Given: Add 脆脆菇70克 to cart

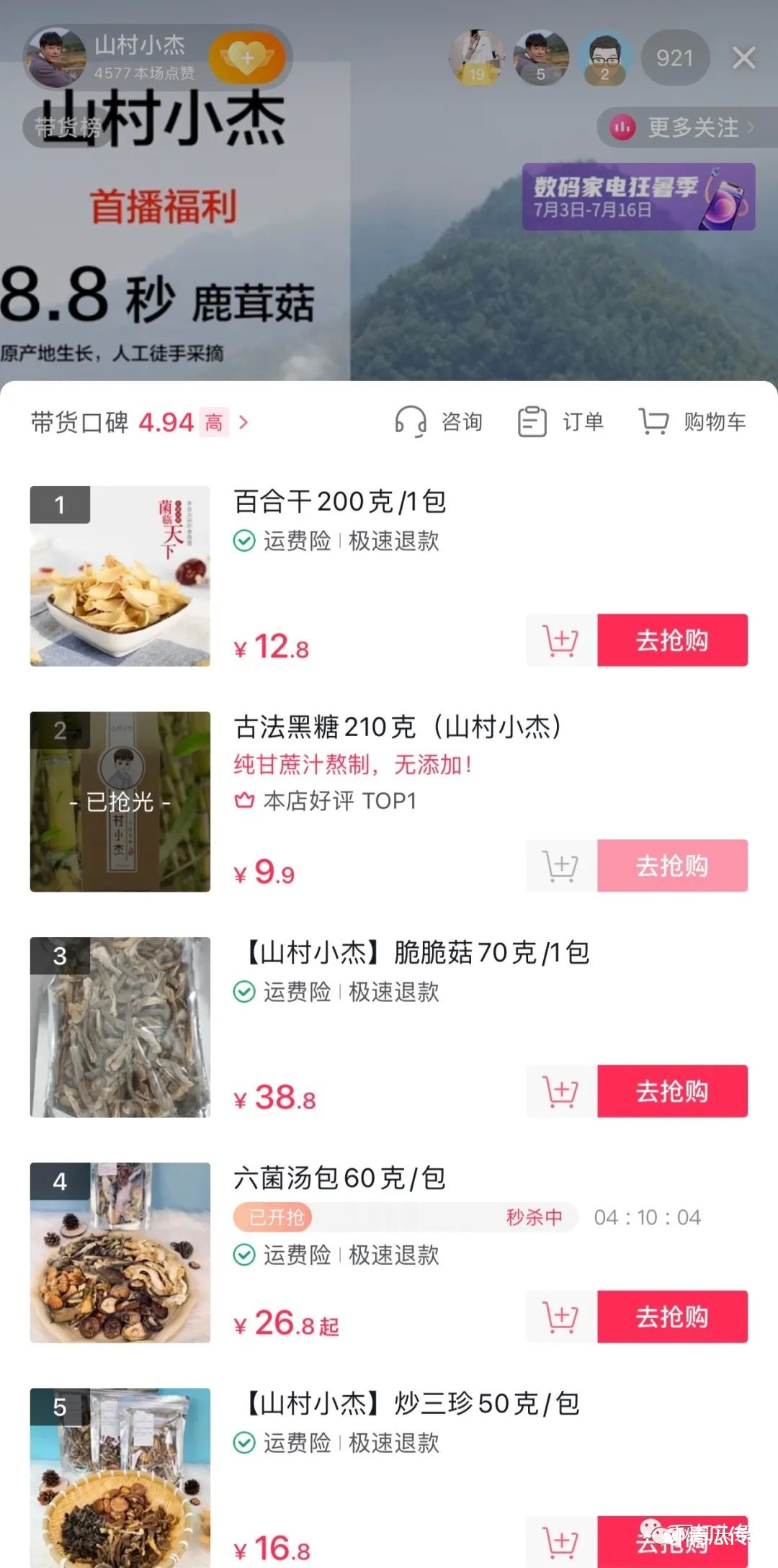Looking at the screenshot, I should (x=561, y=1091).
